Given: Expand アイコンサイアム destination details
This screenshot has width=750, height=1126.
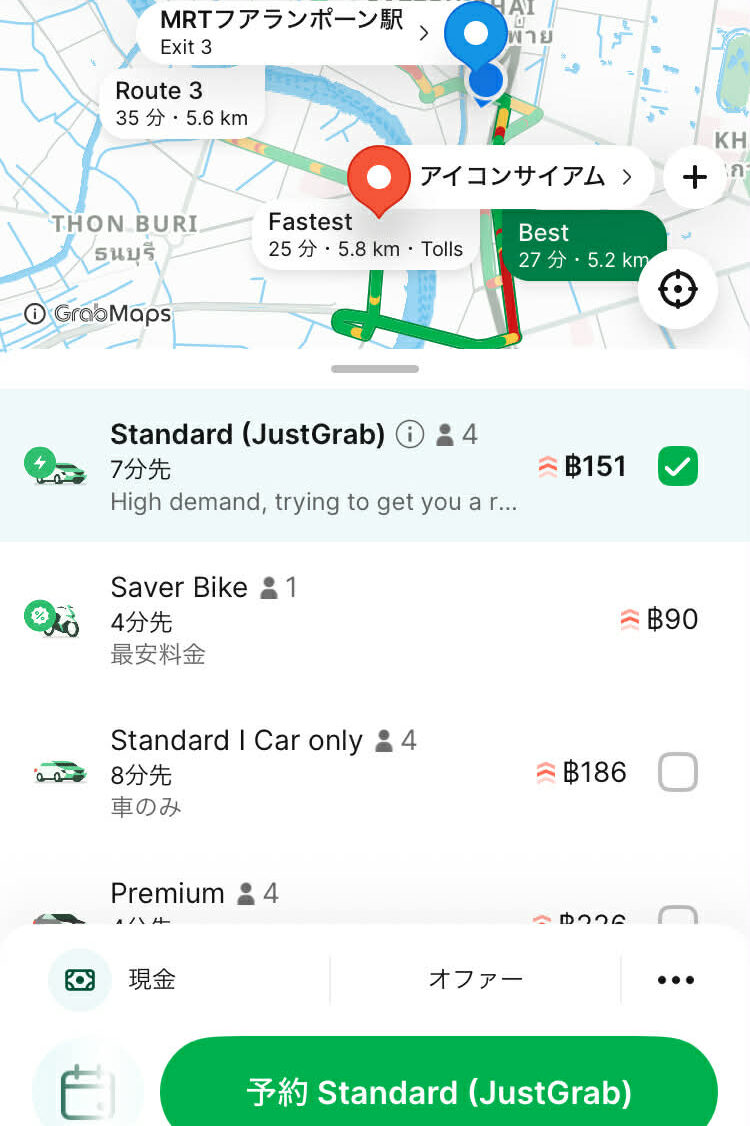Looking at the screenshot, I should pyautogui.click(x=628, y=176).
